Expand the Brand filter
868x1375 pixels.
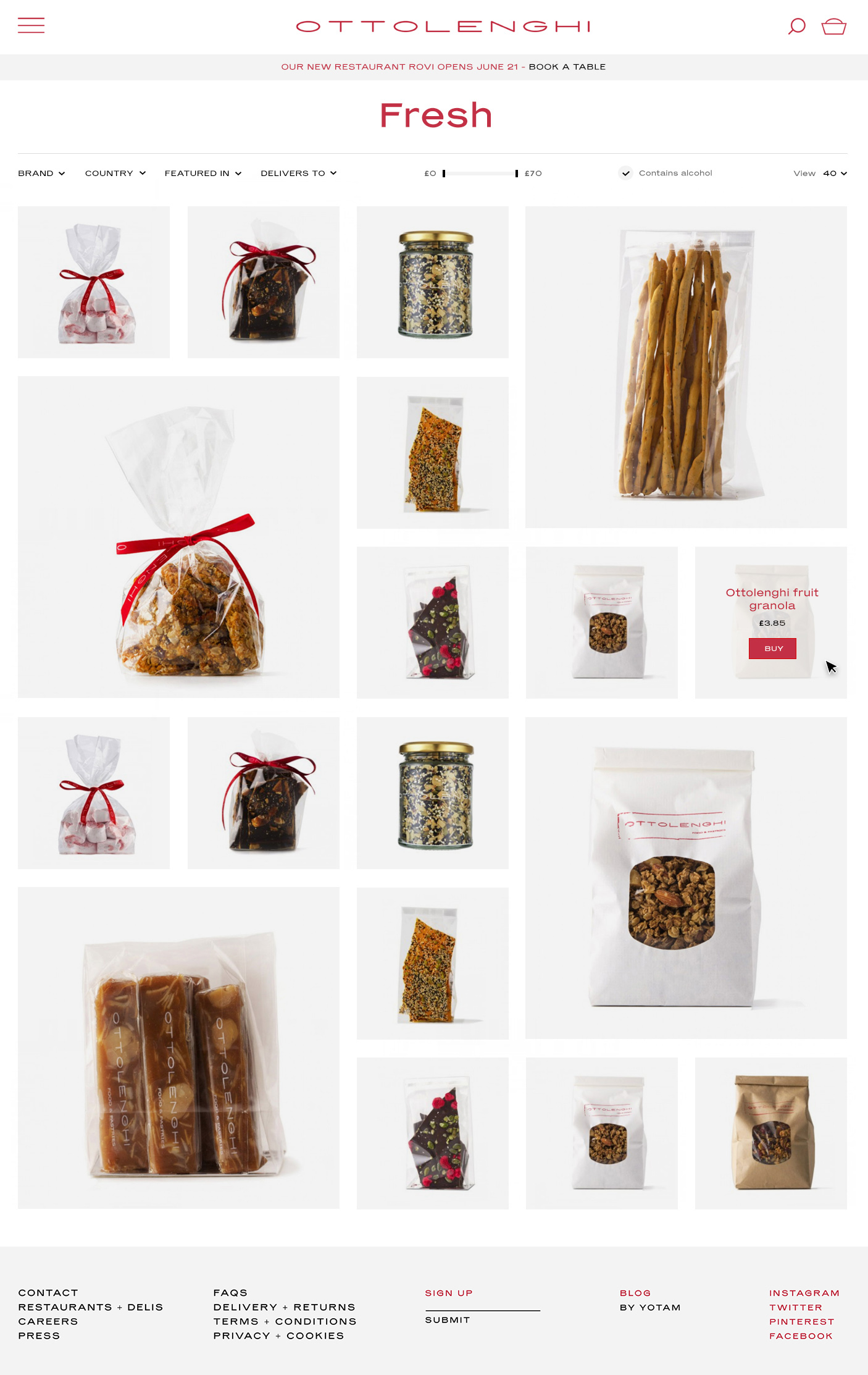[x=41, y=174]
